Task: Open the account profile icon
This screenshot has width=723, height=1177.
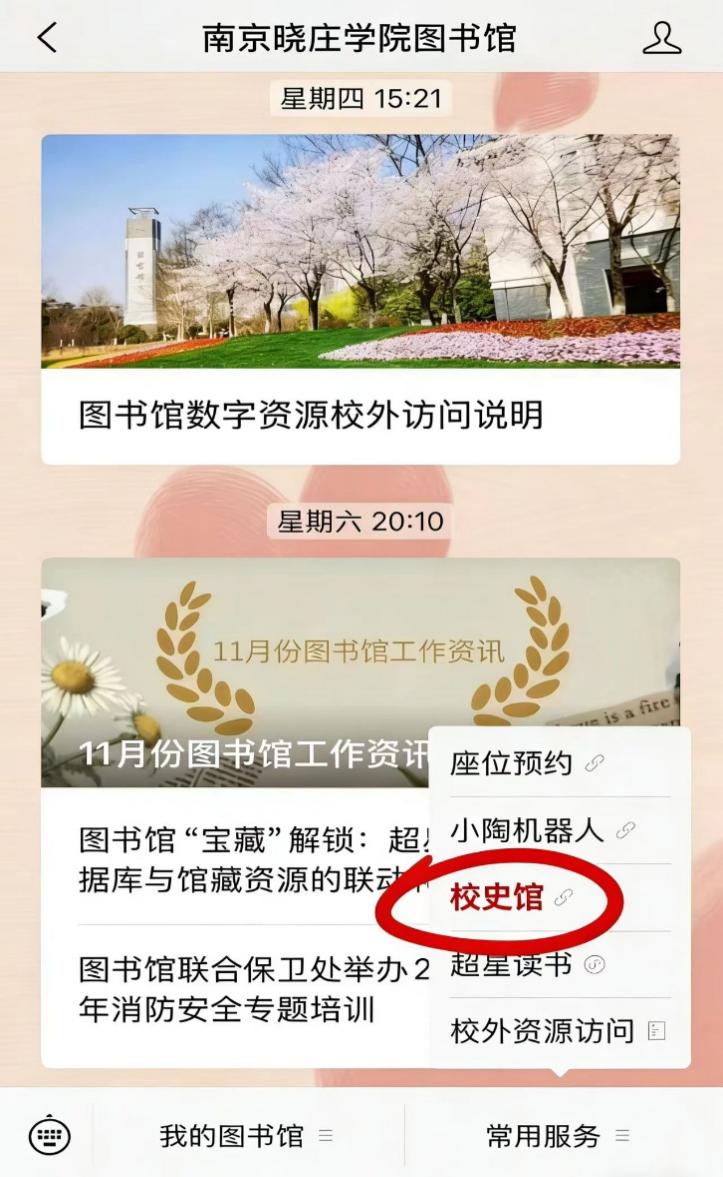Action: 661,37
